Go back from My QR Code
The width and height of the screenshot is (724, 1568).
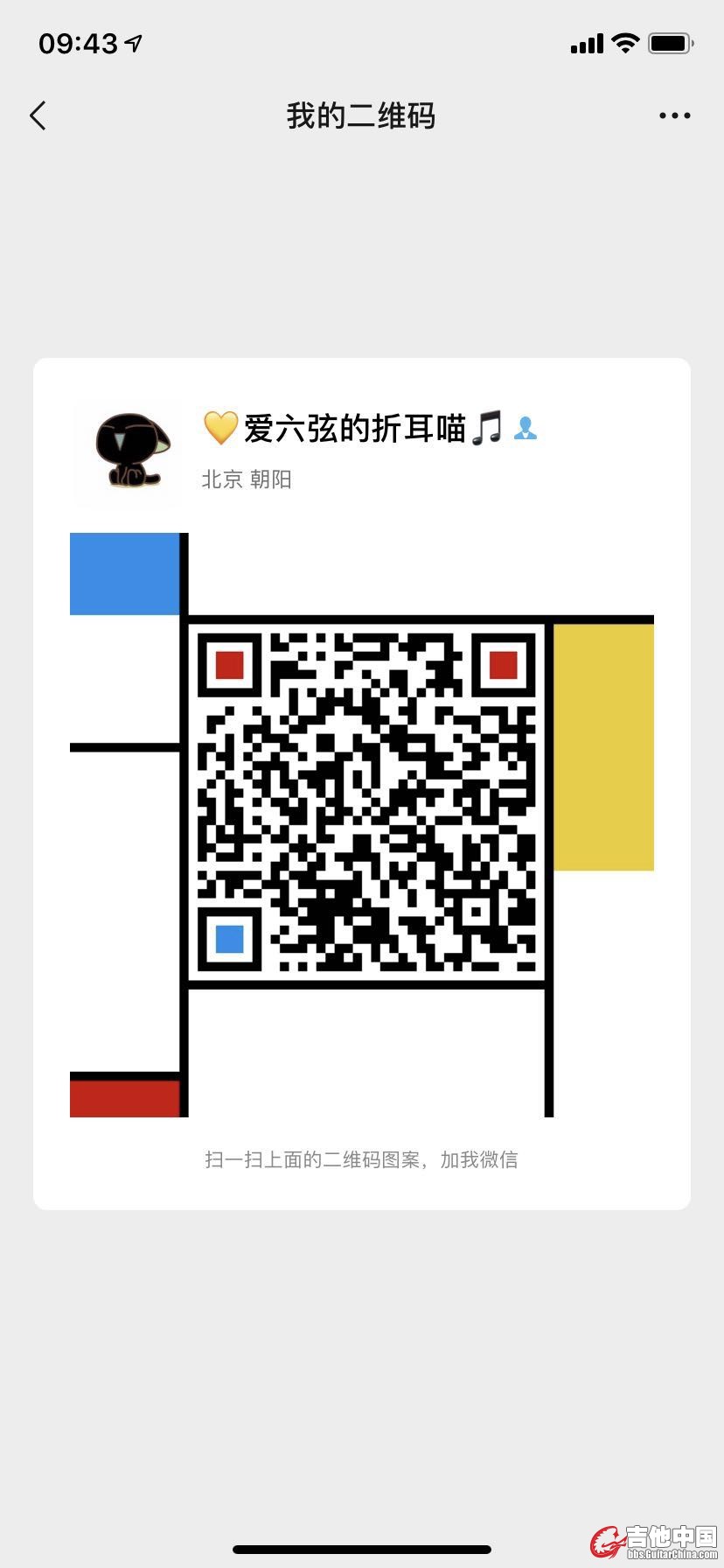38,115
